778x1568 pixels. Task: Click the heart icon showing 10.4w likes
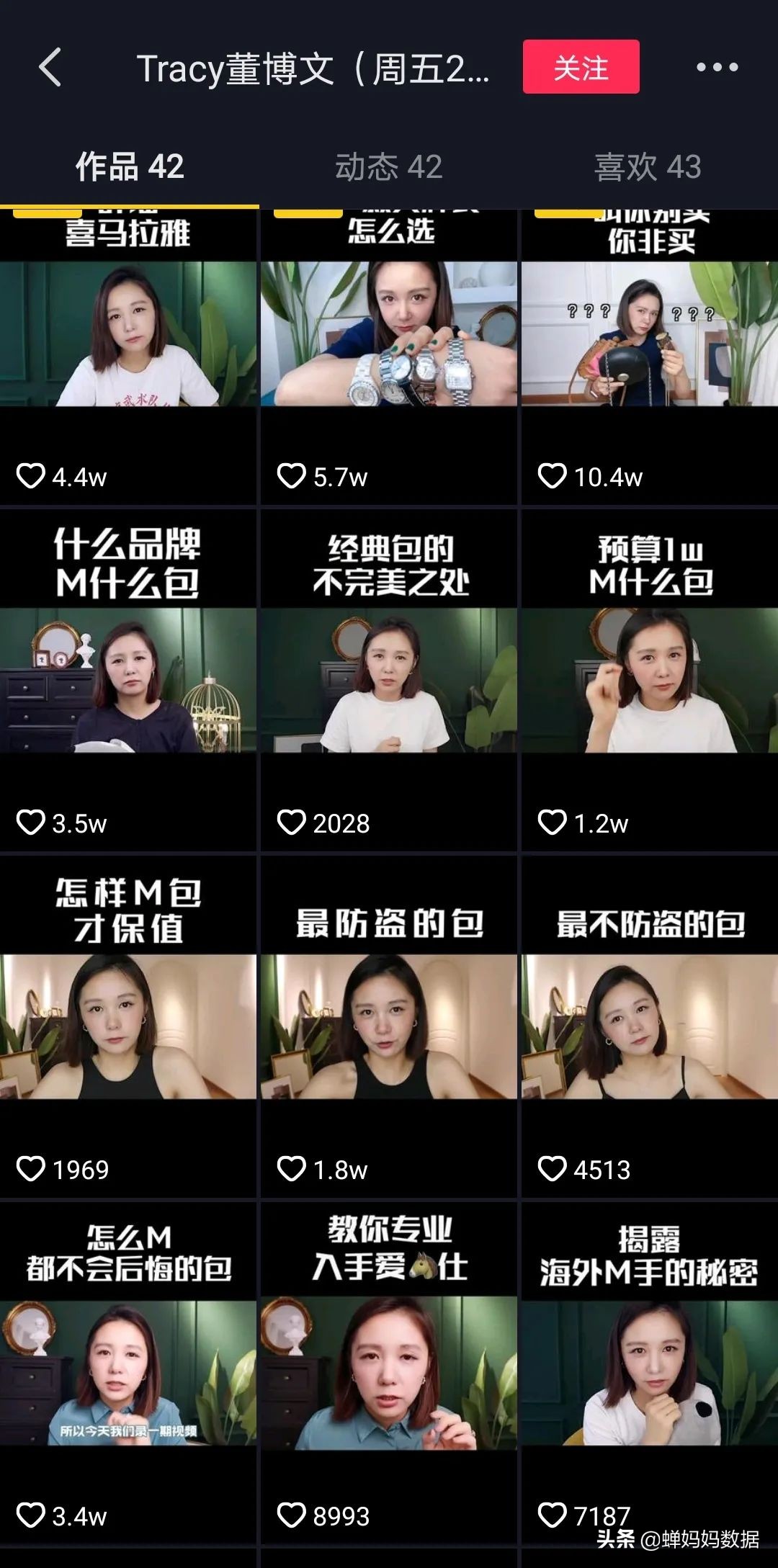[x=552, y=476]
